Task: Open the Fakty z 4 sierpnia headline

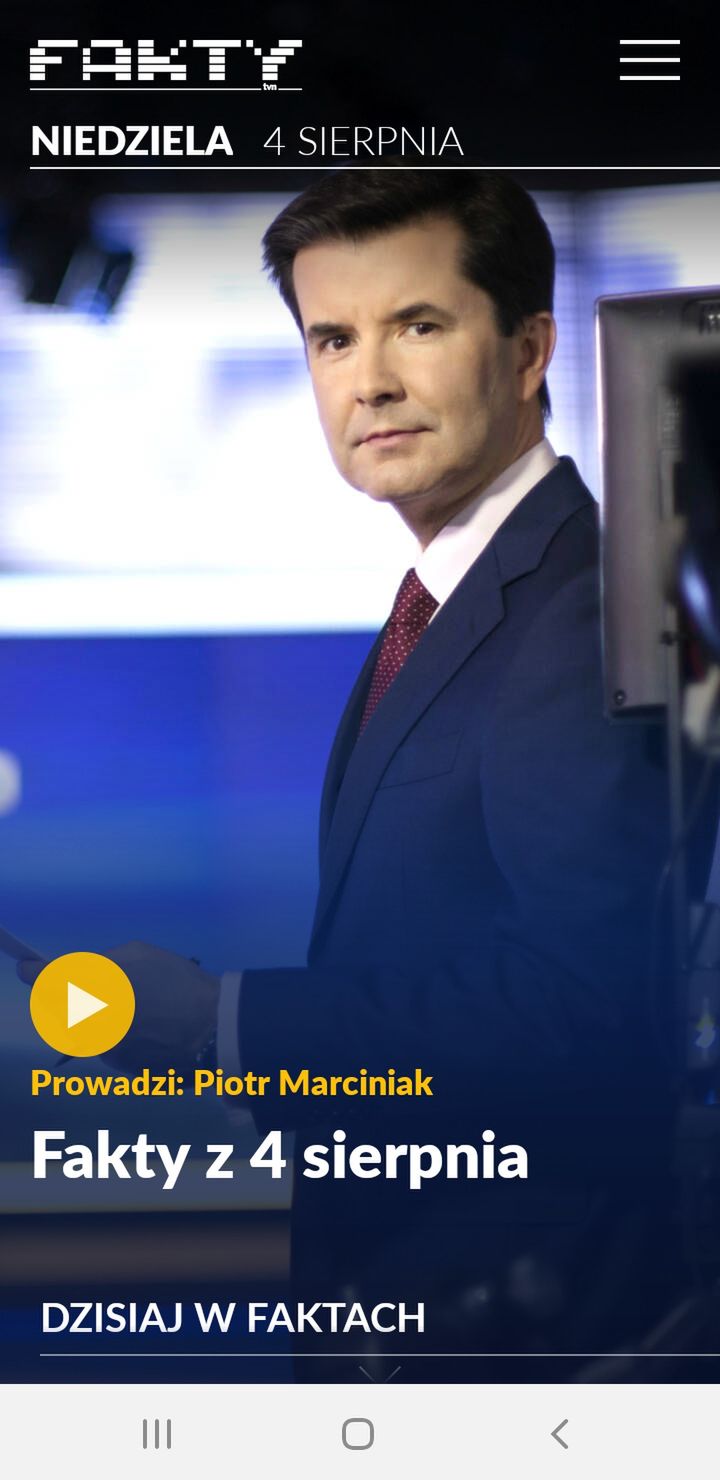Action: pyautogui.click(x=280, y=1155)
